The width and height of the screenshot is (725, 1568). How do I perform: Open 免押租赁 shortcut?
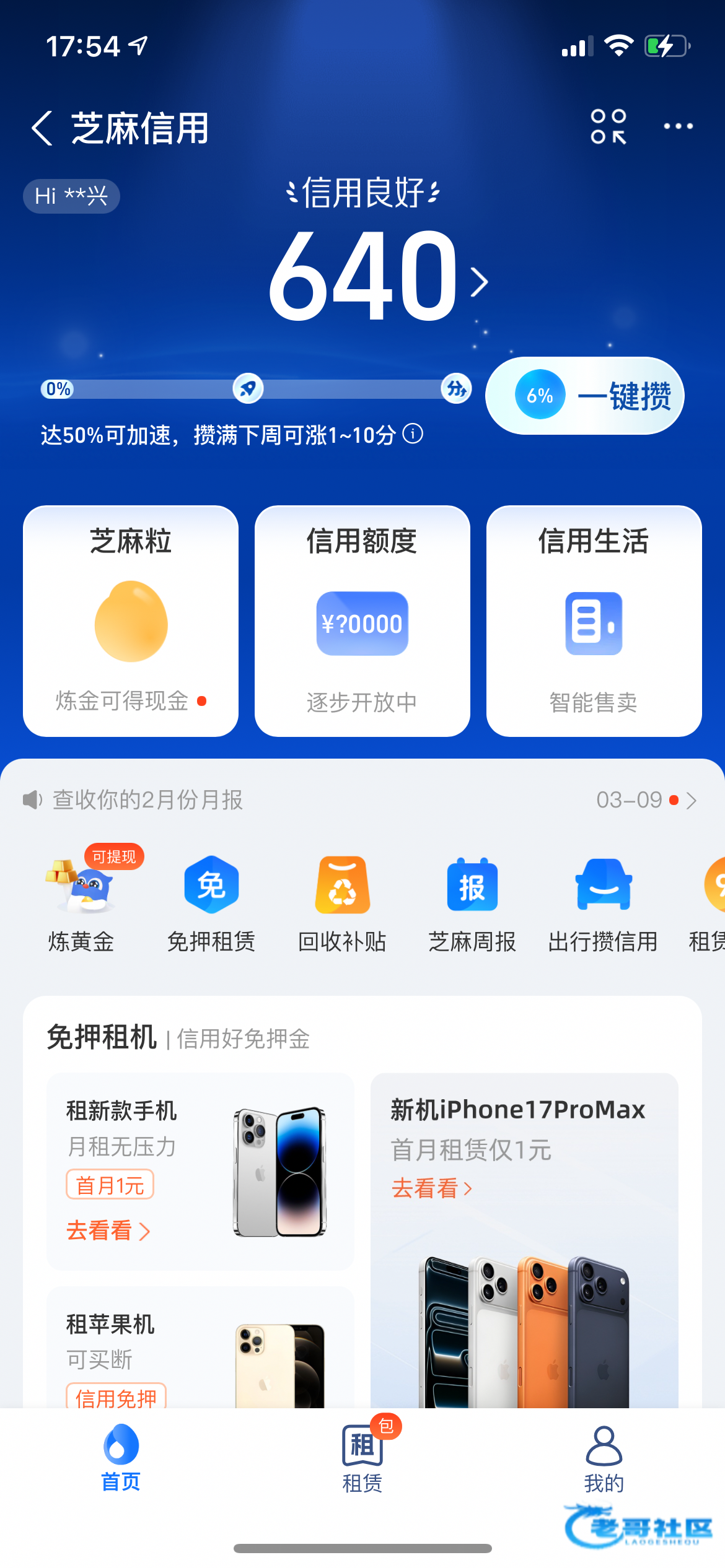211,904
